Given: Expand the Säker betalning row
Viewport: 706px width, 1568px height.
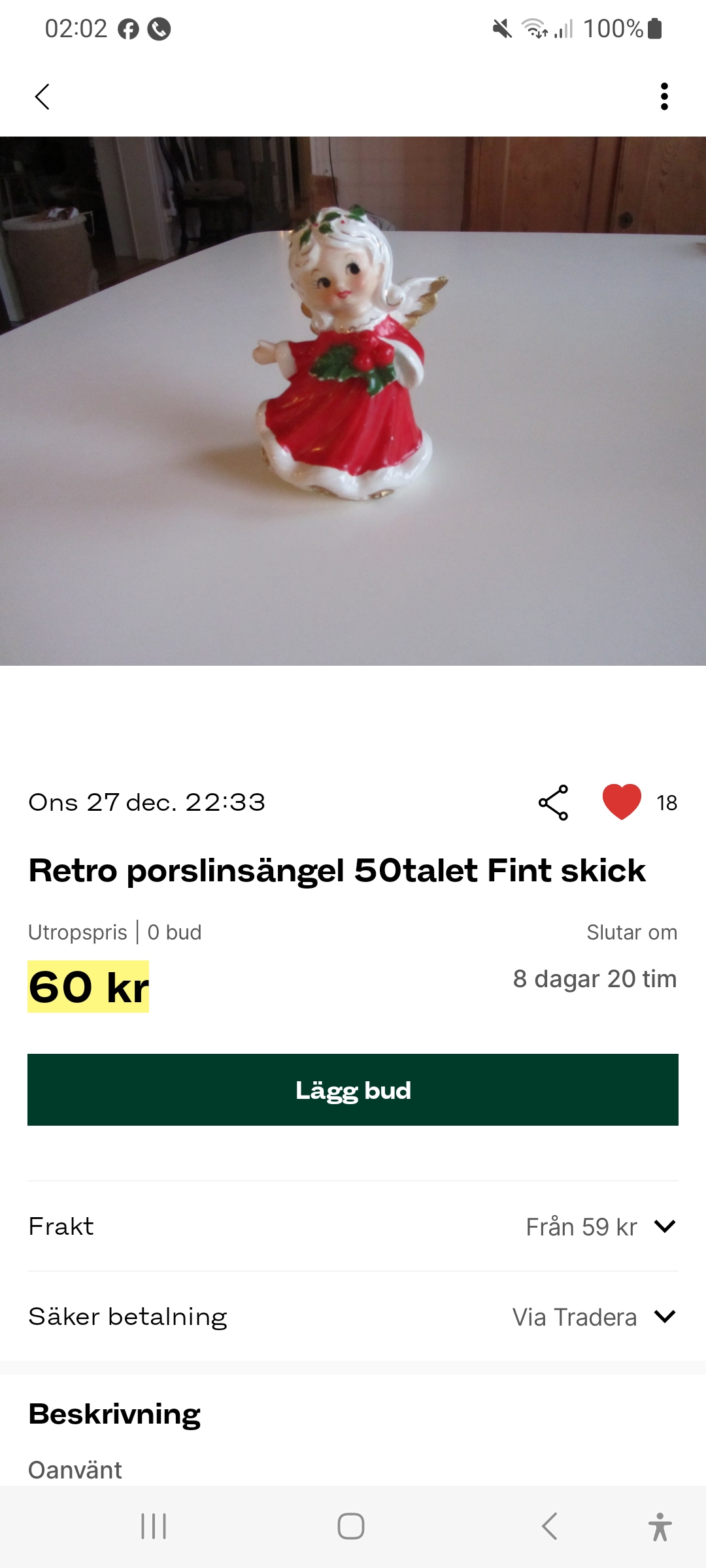Looking at the screenshot, I should [664, 1316].
